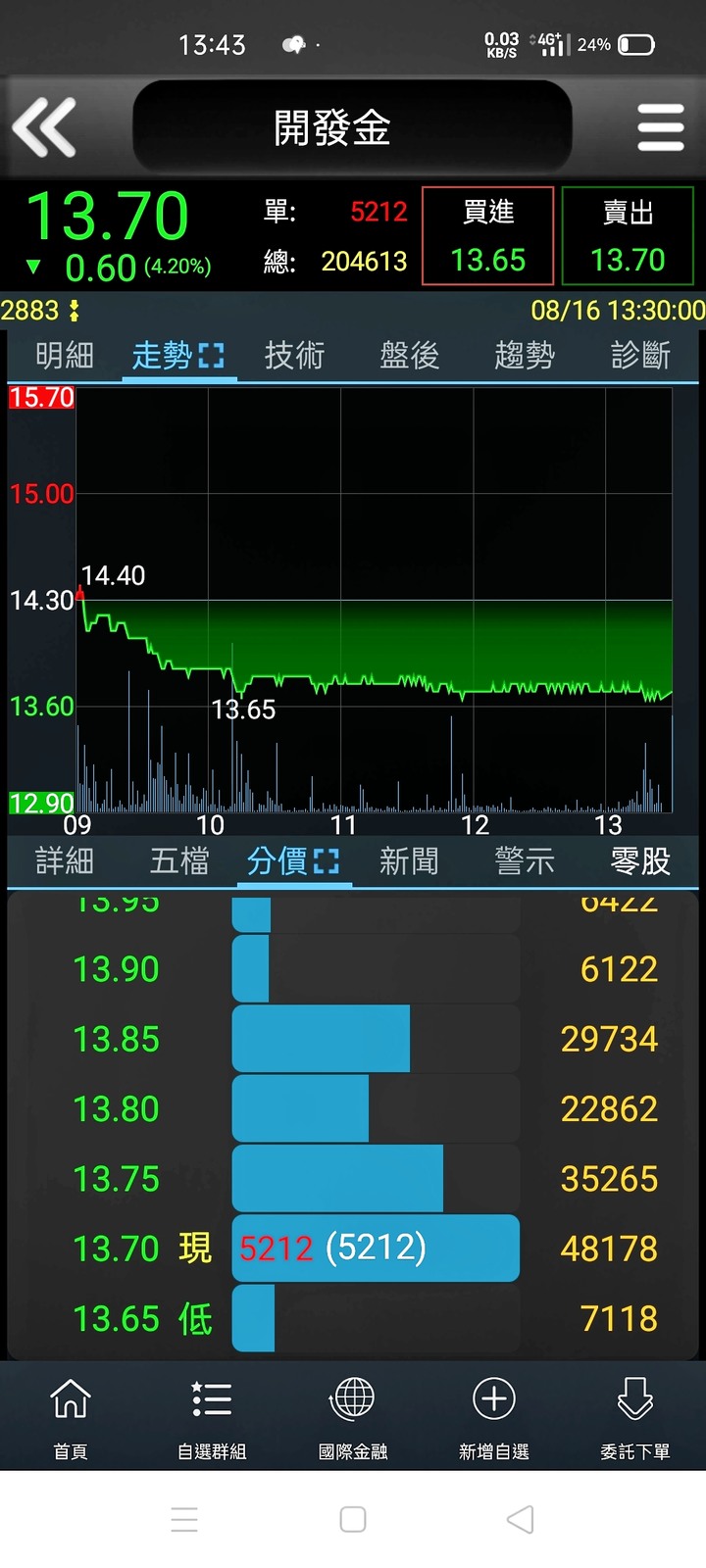Switch to the 警示 sub-tab
Image resolution: width=706 pixels, height=1568 pixels.
(x=525, y=861)
